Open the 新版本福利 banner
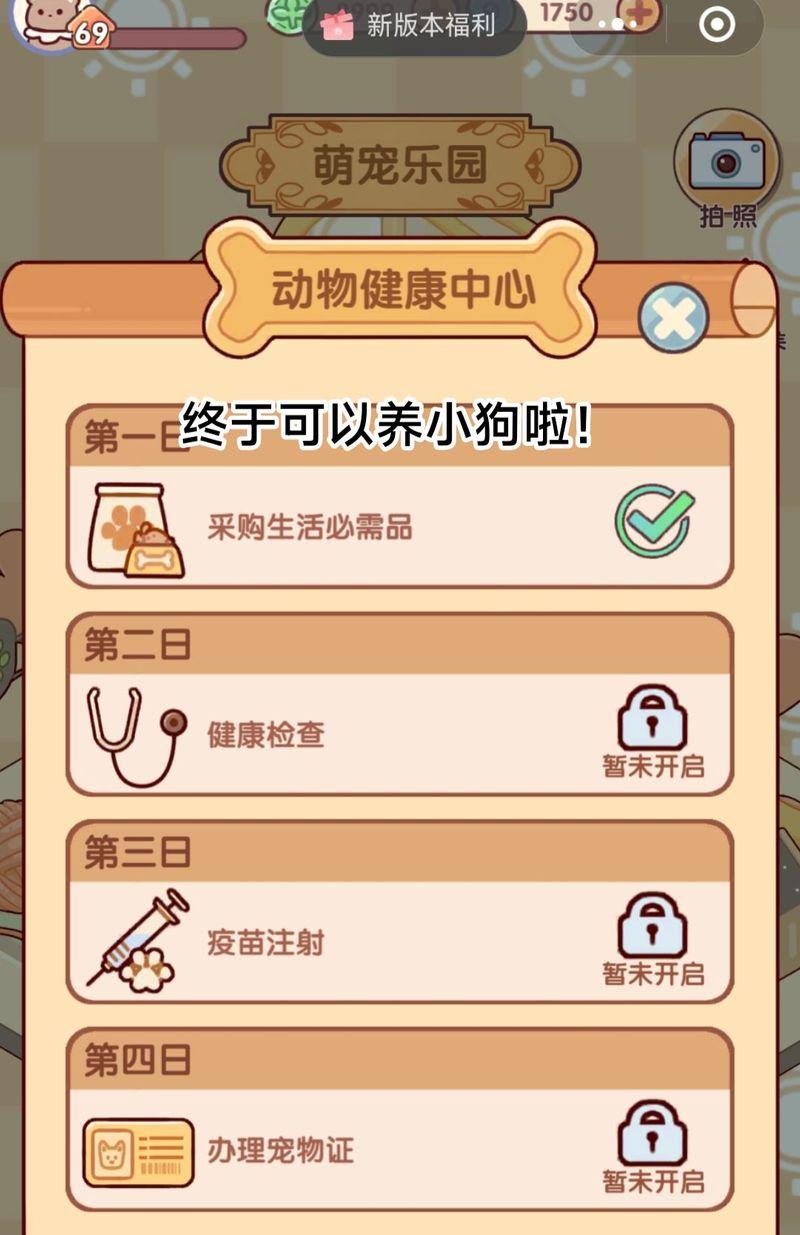Screen dimensions: 800x1235 tap(414, 26)
